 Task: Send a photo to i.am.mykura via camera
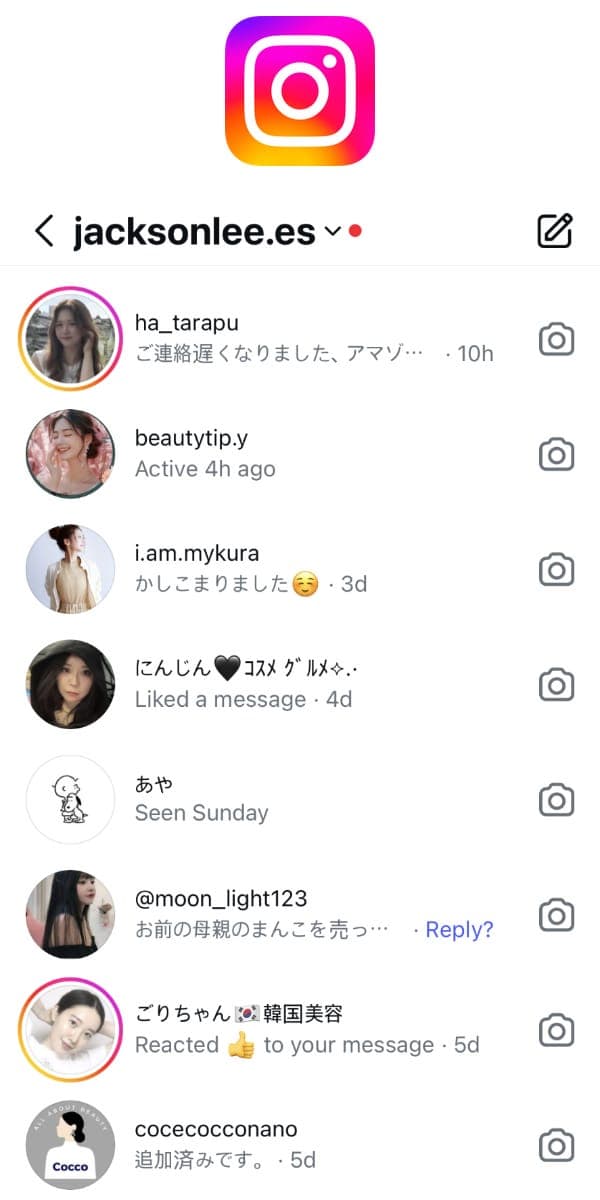pos(557,570)
